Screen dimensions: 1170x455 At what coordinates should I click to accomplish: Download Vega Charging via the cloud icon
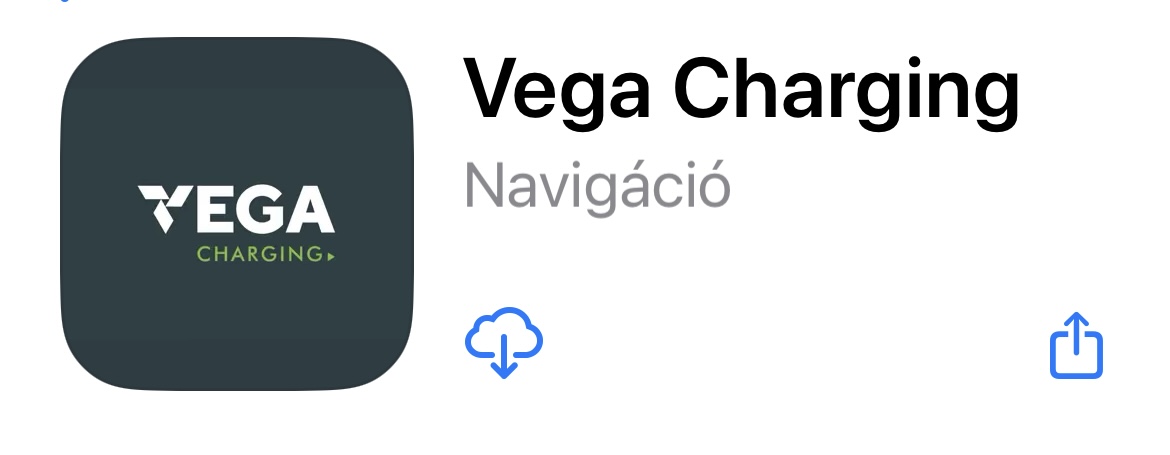[504, 343]
